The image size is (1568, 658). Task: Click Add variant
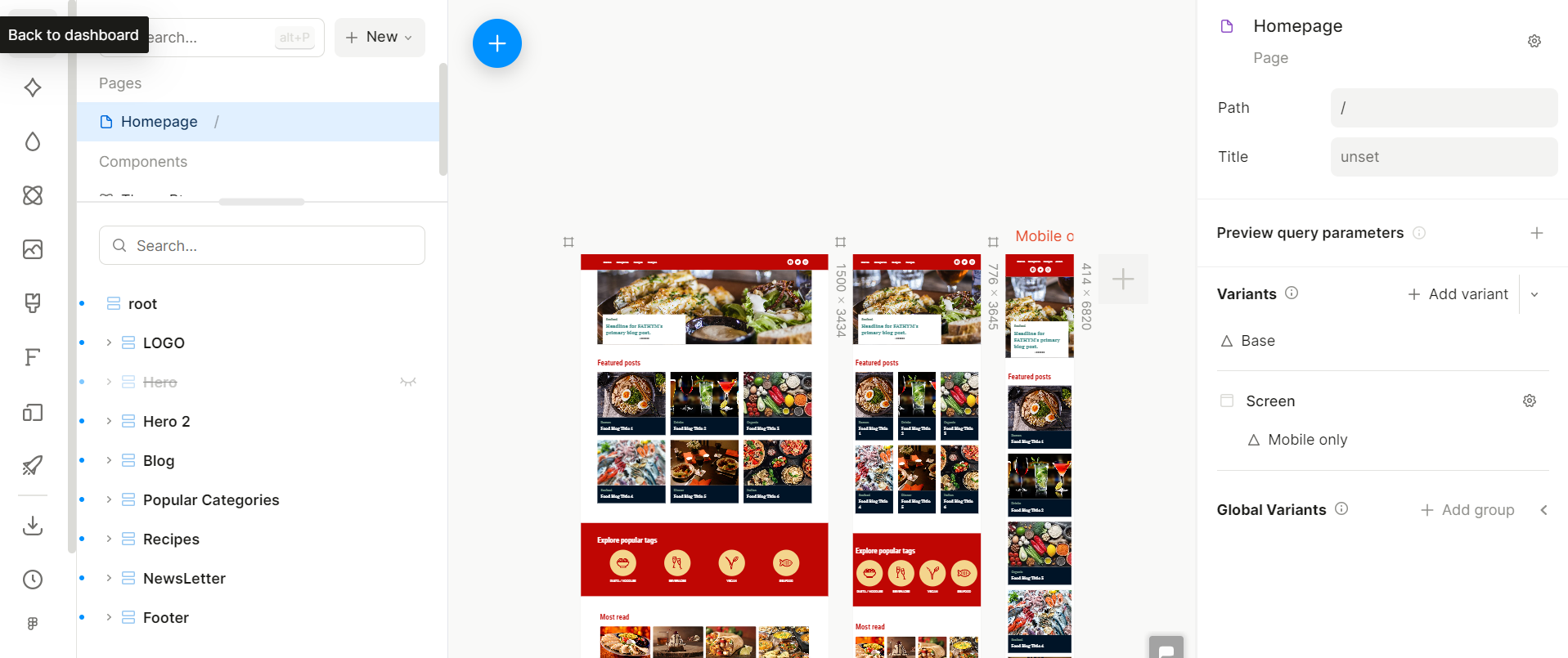(1458, 294)
